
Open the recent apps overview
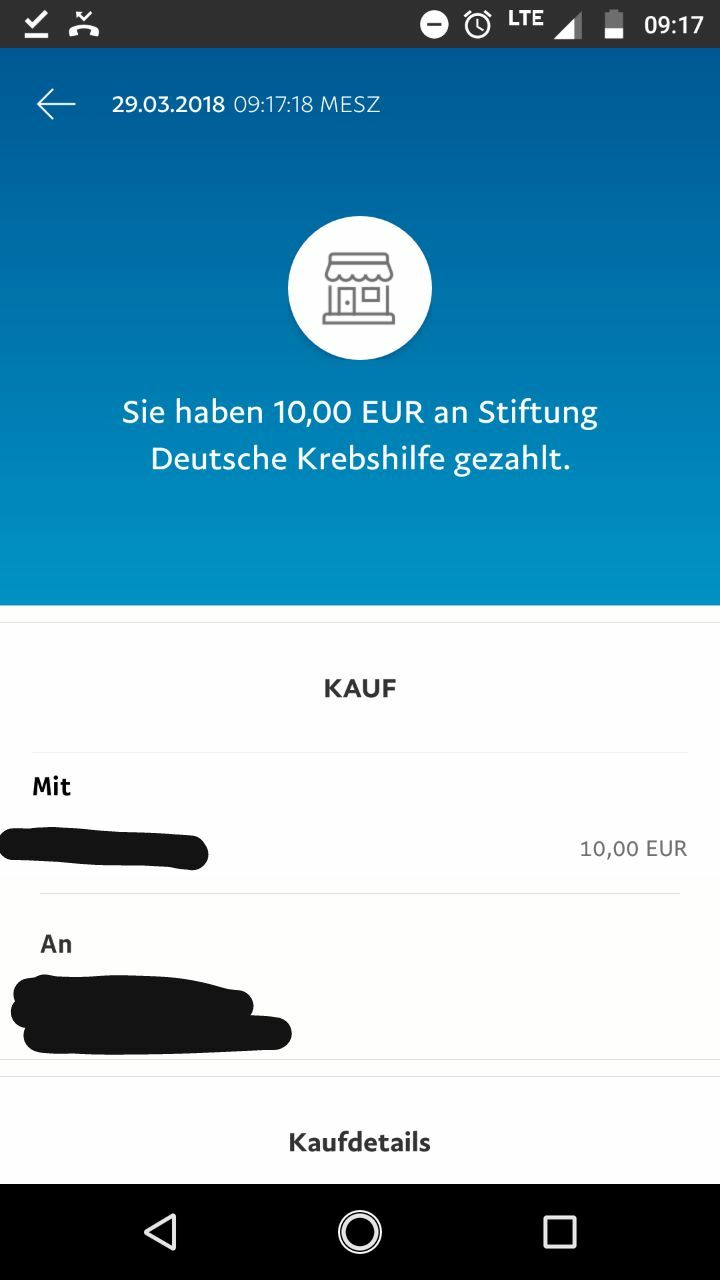pyautogui.click(x=559, y=1231)
